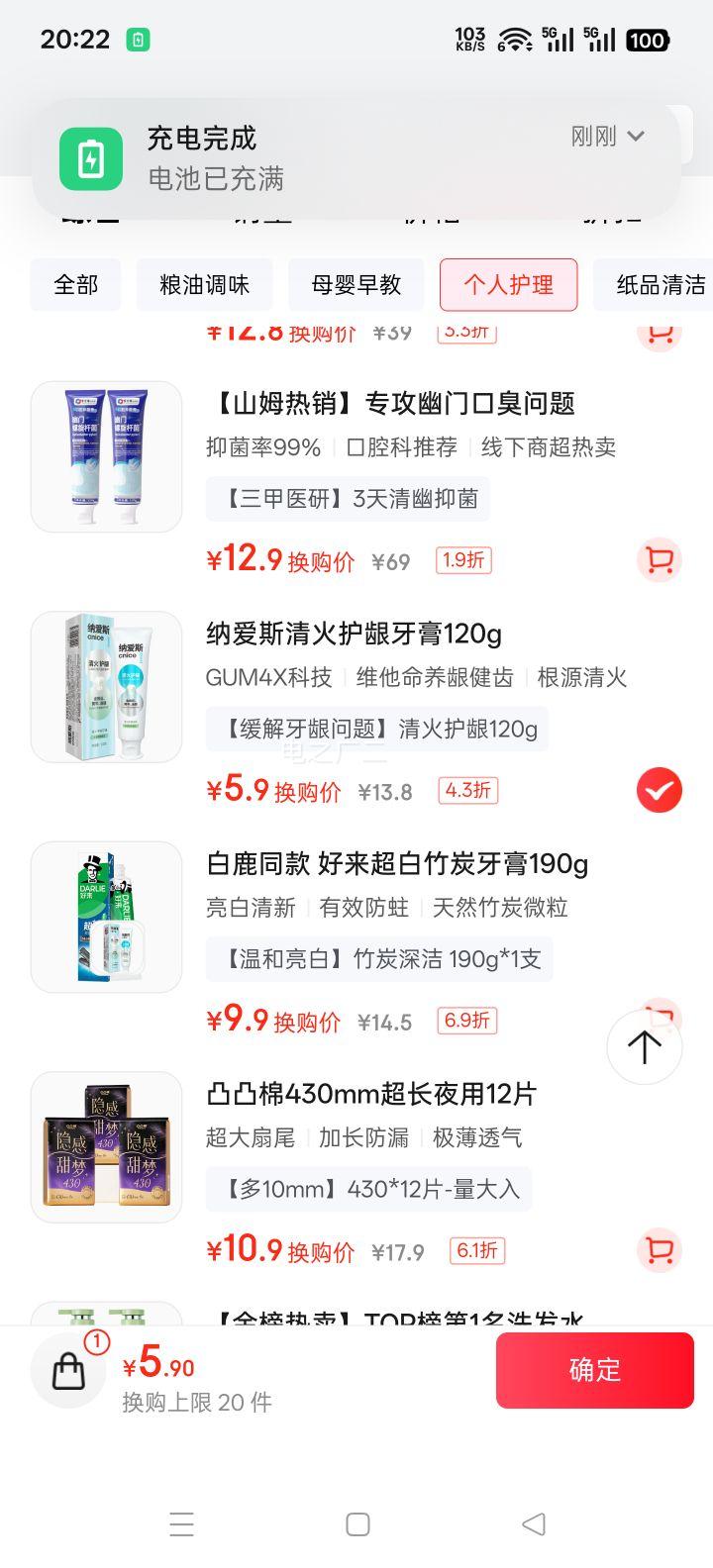713x1568 pixels.
Task: Tap cart icon beside 凸凸棉 night pads
Action: [660, 1251]
